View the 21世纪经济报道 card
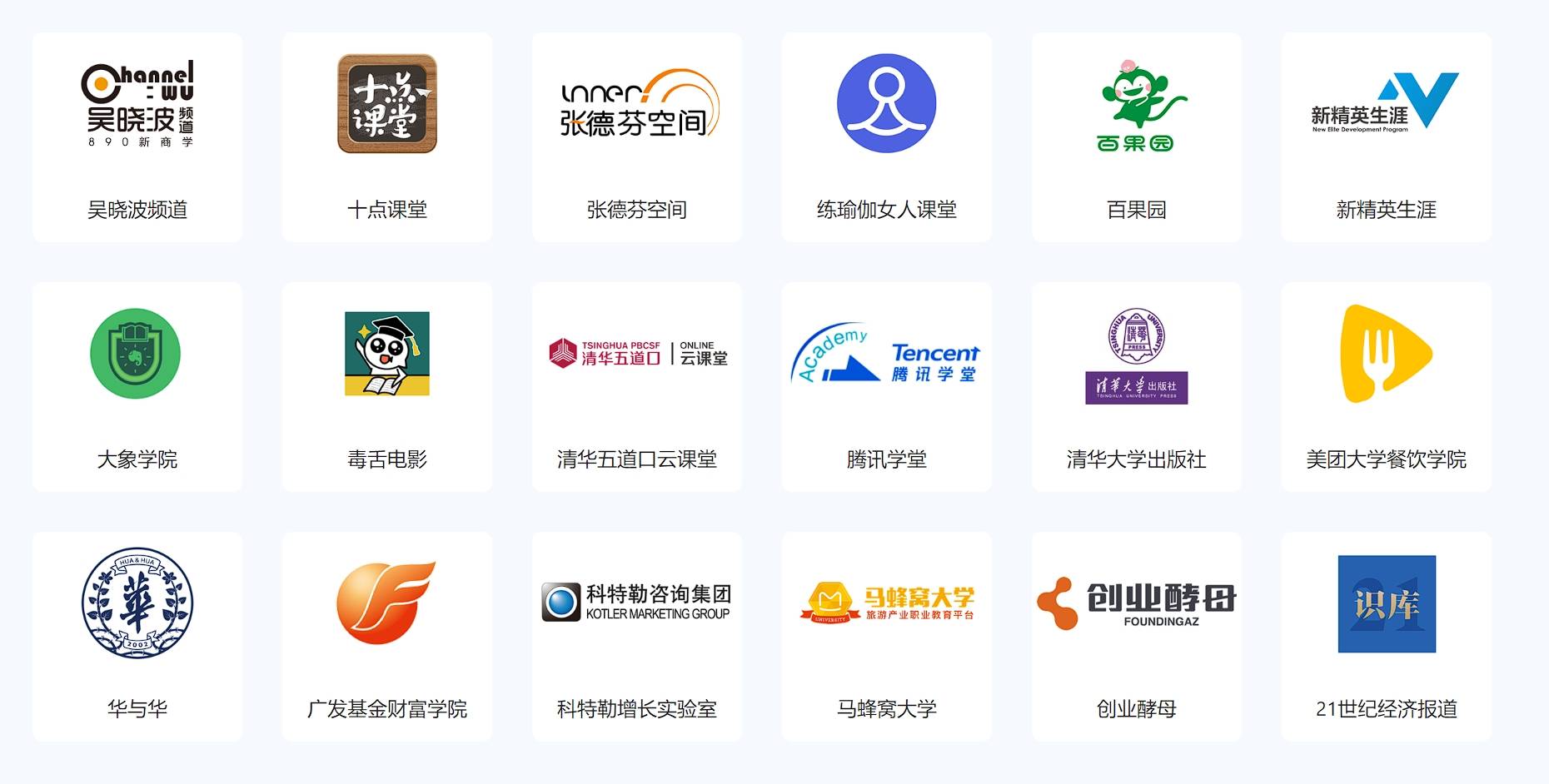The image size is (1549, 784). pyautogui.click(x=1387, y=637)
